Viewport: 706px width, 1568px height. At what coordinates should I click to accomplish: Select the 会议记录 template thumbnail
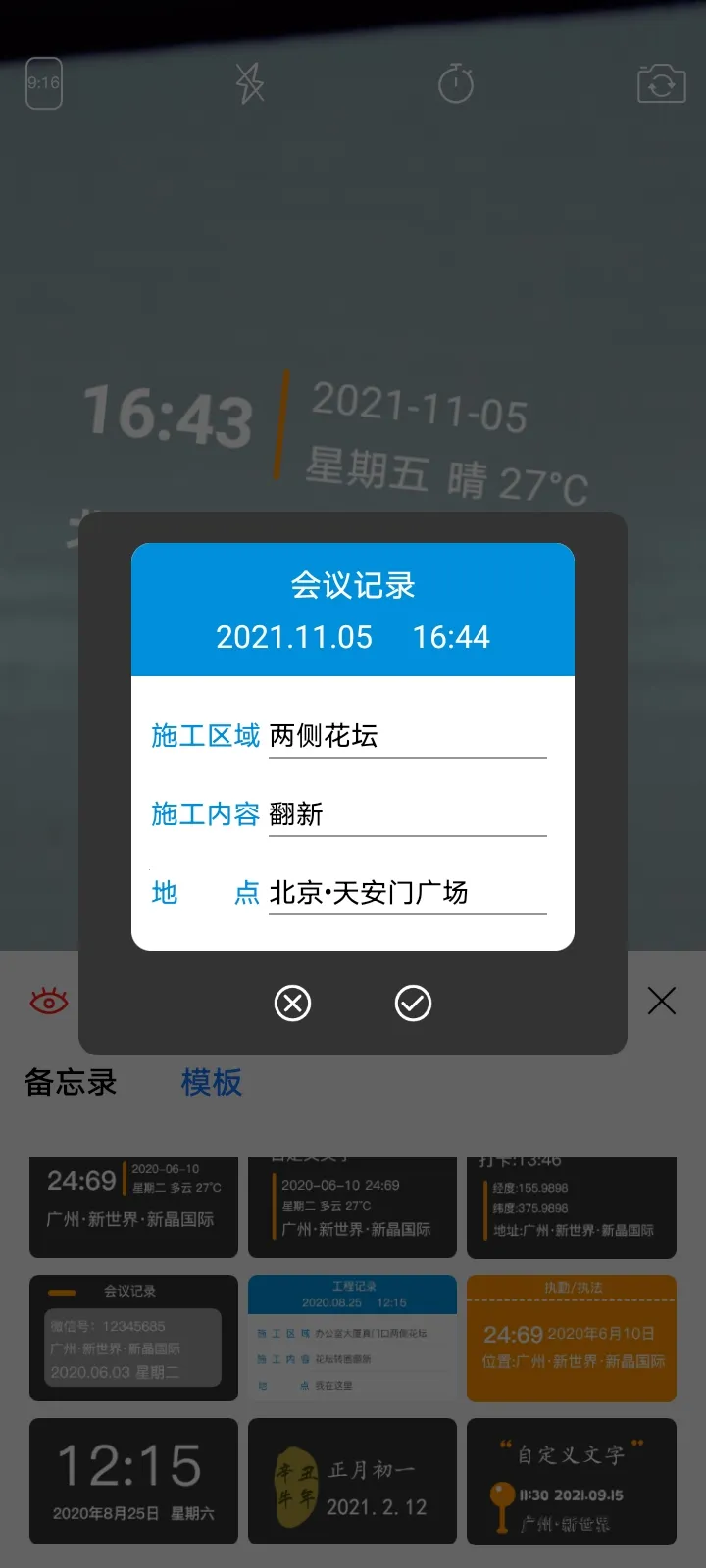click(x=133, y=1339)
